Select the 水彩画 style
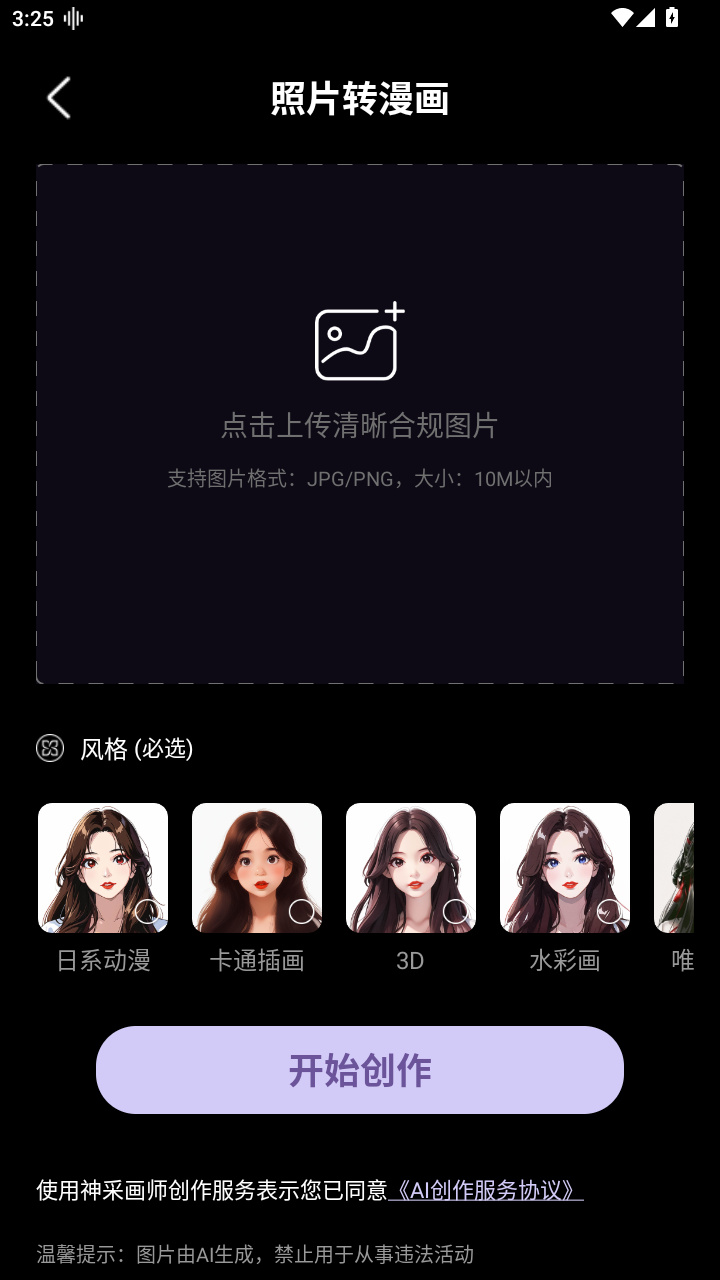Viewport: 720px width, 1280px height. 565,868
